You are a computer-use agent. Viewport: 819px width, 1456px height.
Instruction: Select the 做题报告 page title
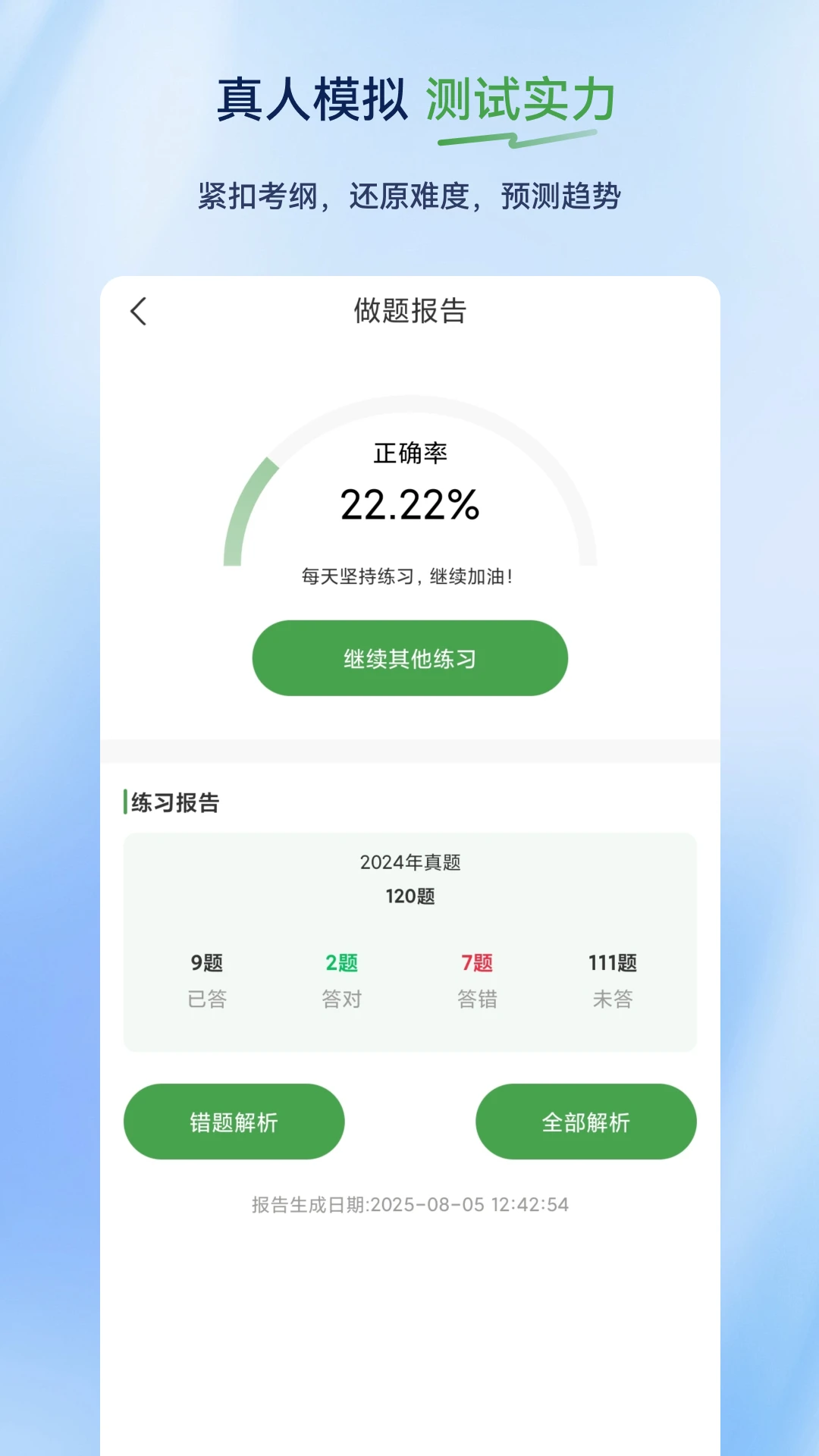click(x=409, y=312)
